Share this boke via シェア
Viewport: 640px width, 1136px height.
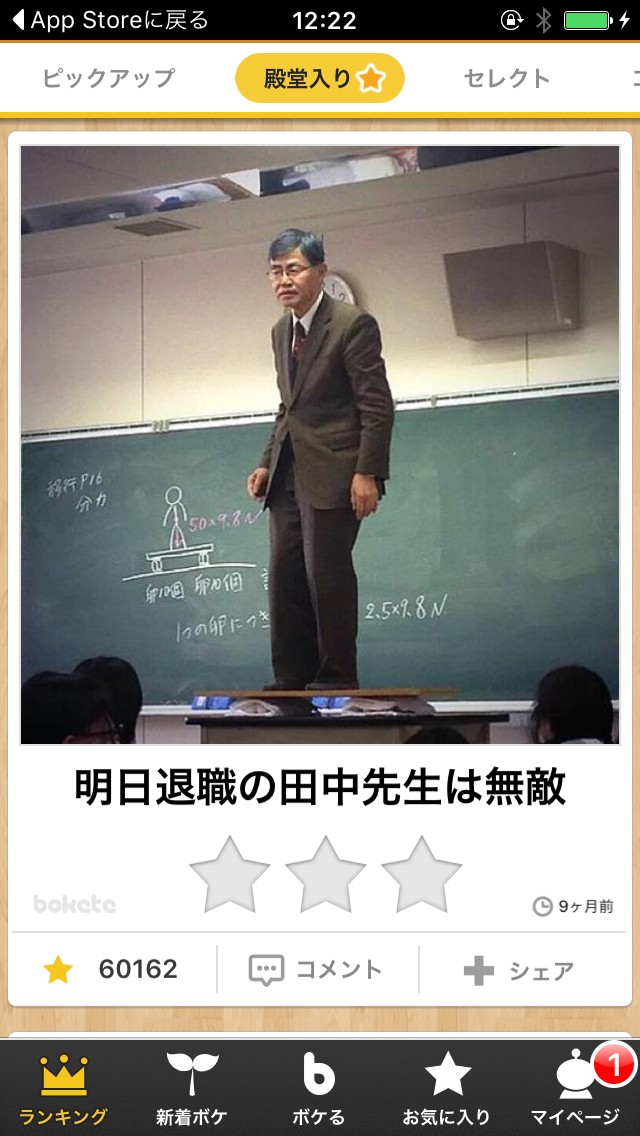[x=519, y=969]
